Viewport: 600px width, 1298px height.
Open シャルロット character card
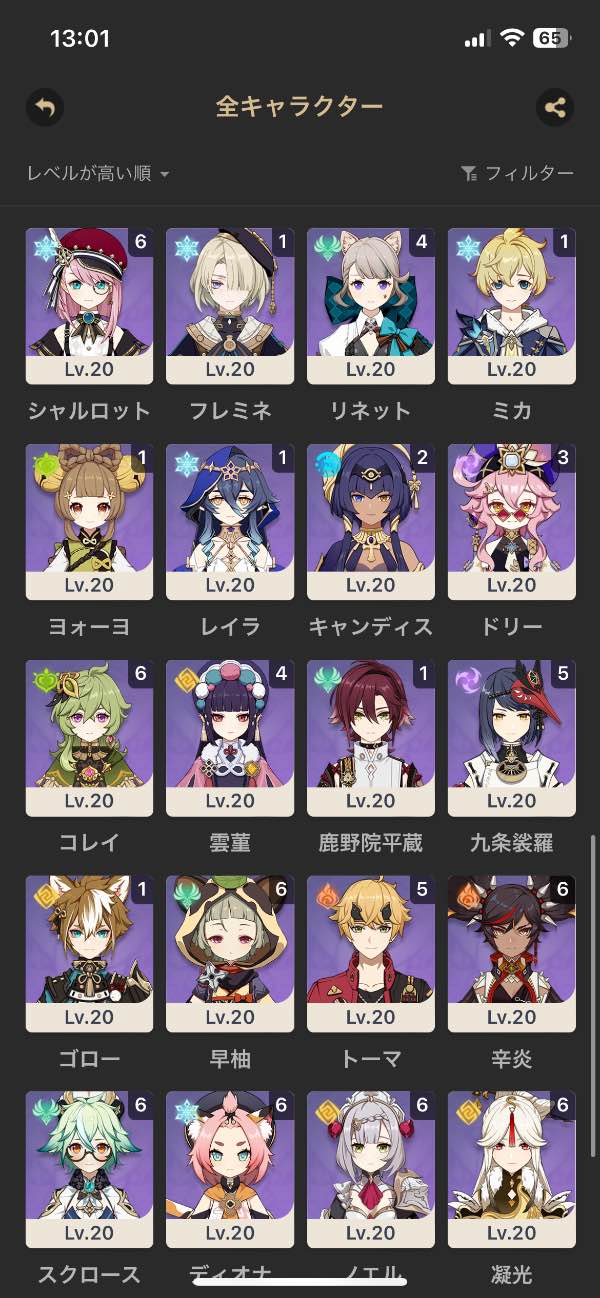click(x=89, y=306)
